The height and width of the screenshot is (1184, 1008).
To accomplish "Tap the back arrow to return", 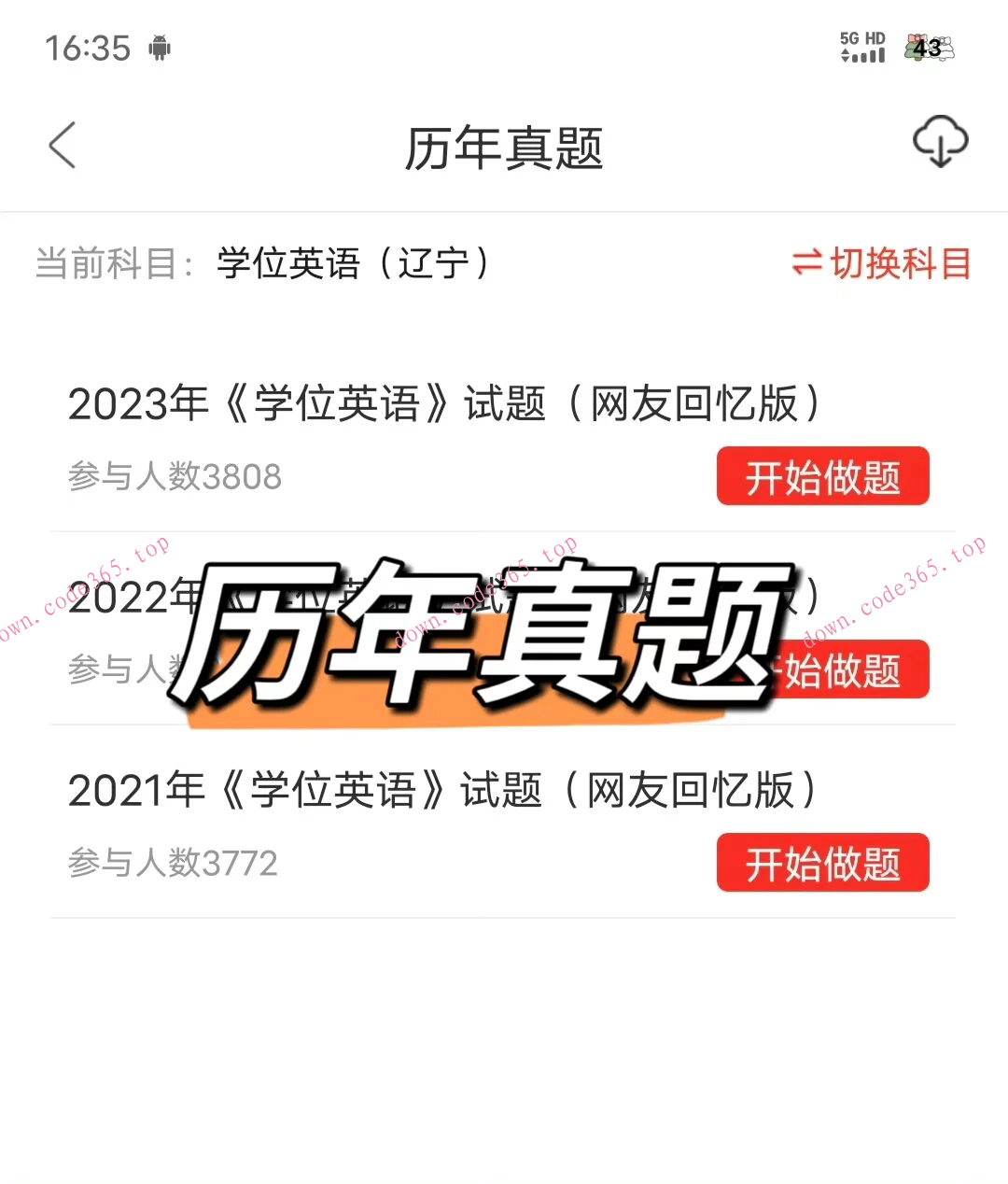I will (x=62, y=146).
